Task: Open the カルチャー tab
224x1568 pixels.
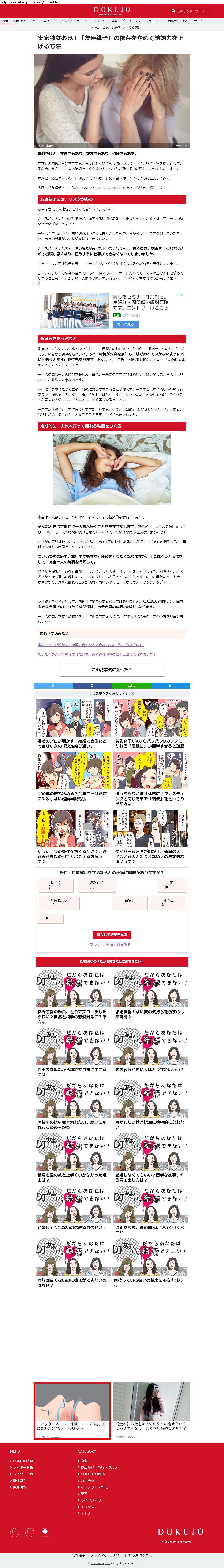Action: (155, 21)
